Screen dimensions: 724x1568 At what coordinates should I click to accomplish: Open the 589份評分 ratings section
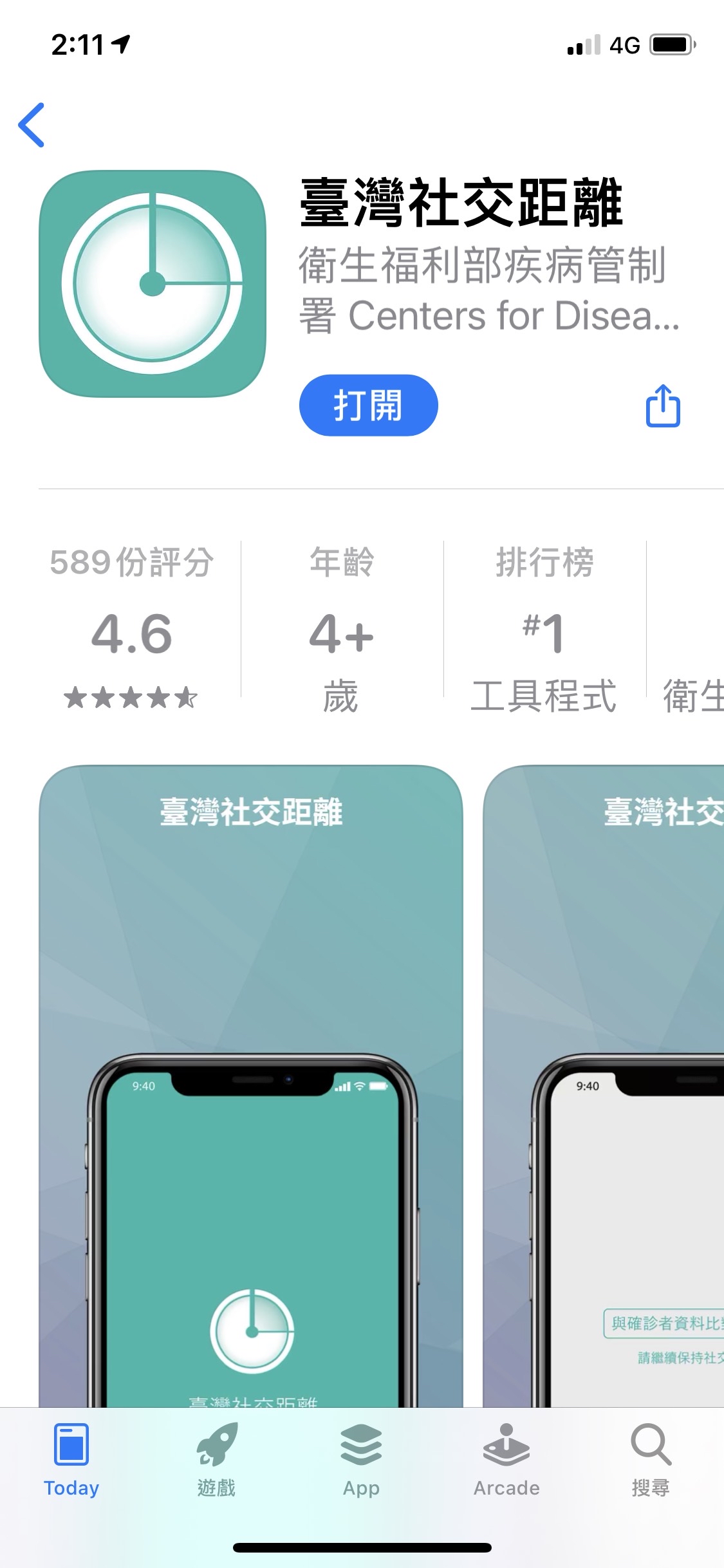(x=131, y=628)
